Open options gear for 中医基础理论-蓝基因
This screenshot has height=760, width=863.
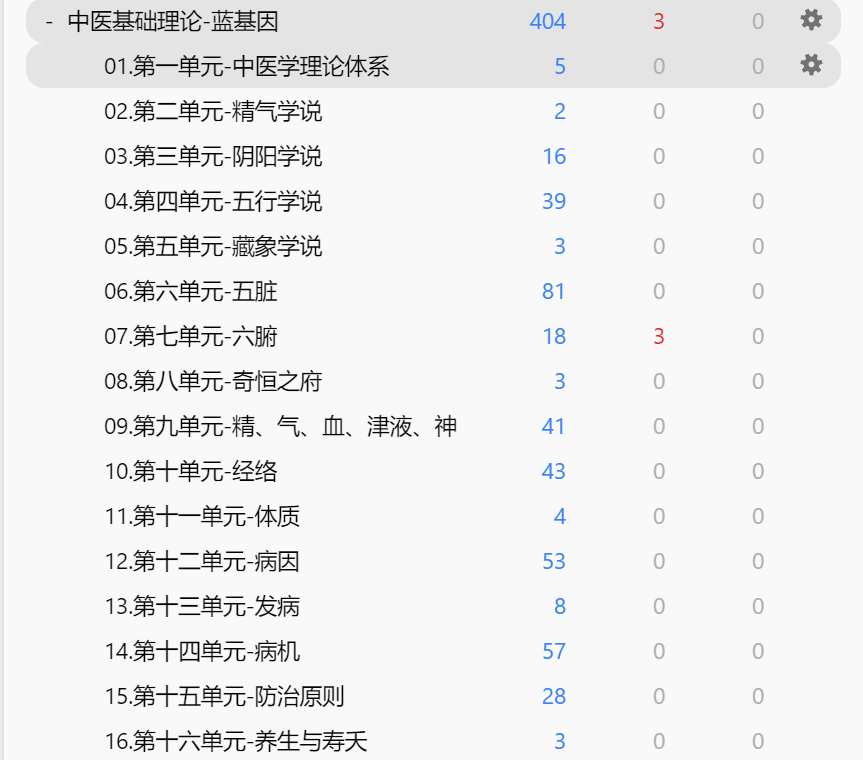tap(811, 20)
